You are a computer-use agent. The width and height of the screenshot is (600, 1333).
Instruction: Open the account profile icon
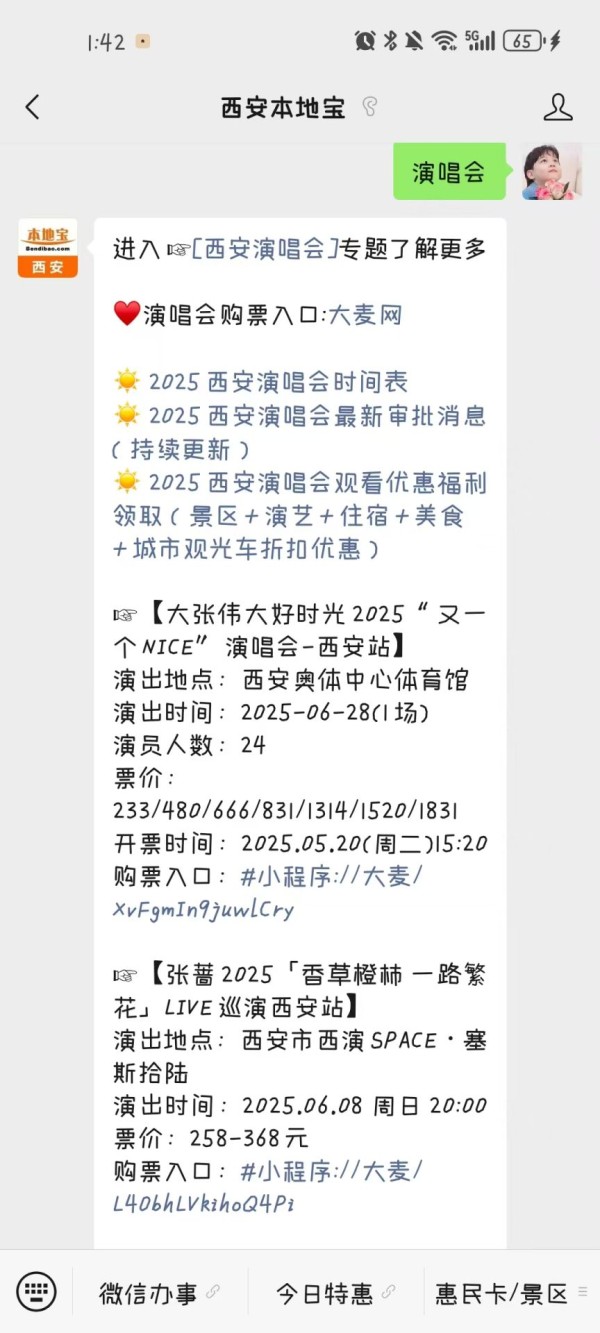point(558,107)
